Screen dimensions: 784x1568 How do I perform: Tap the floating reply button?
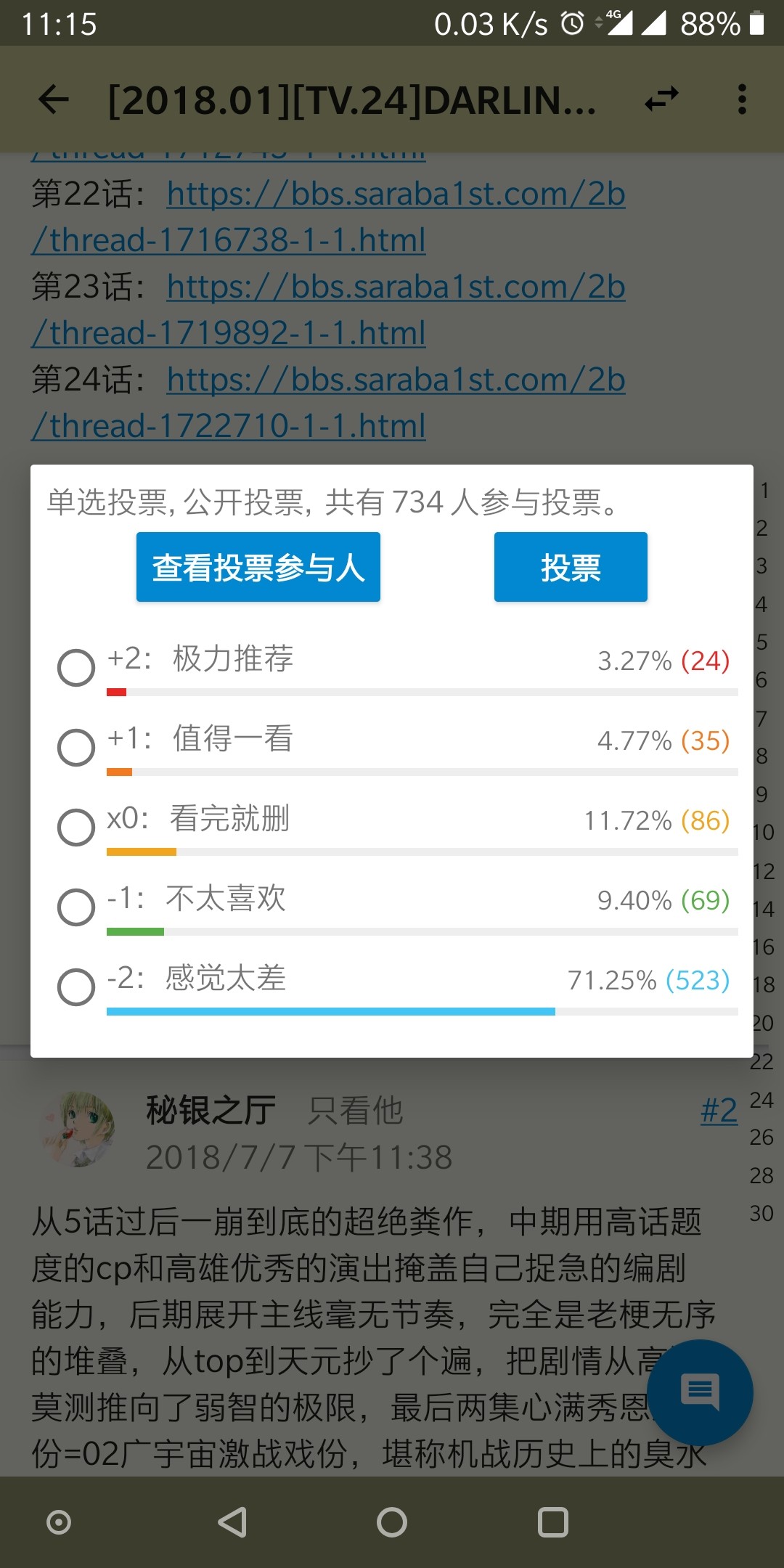pos(700,1392)
